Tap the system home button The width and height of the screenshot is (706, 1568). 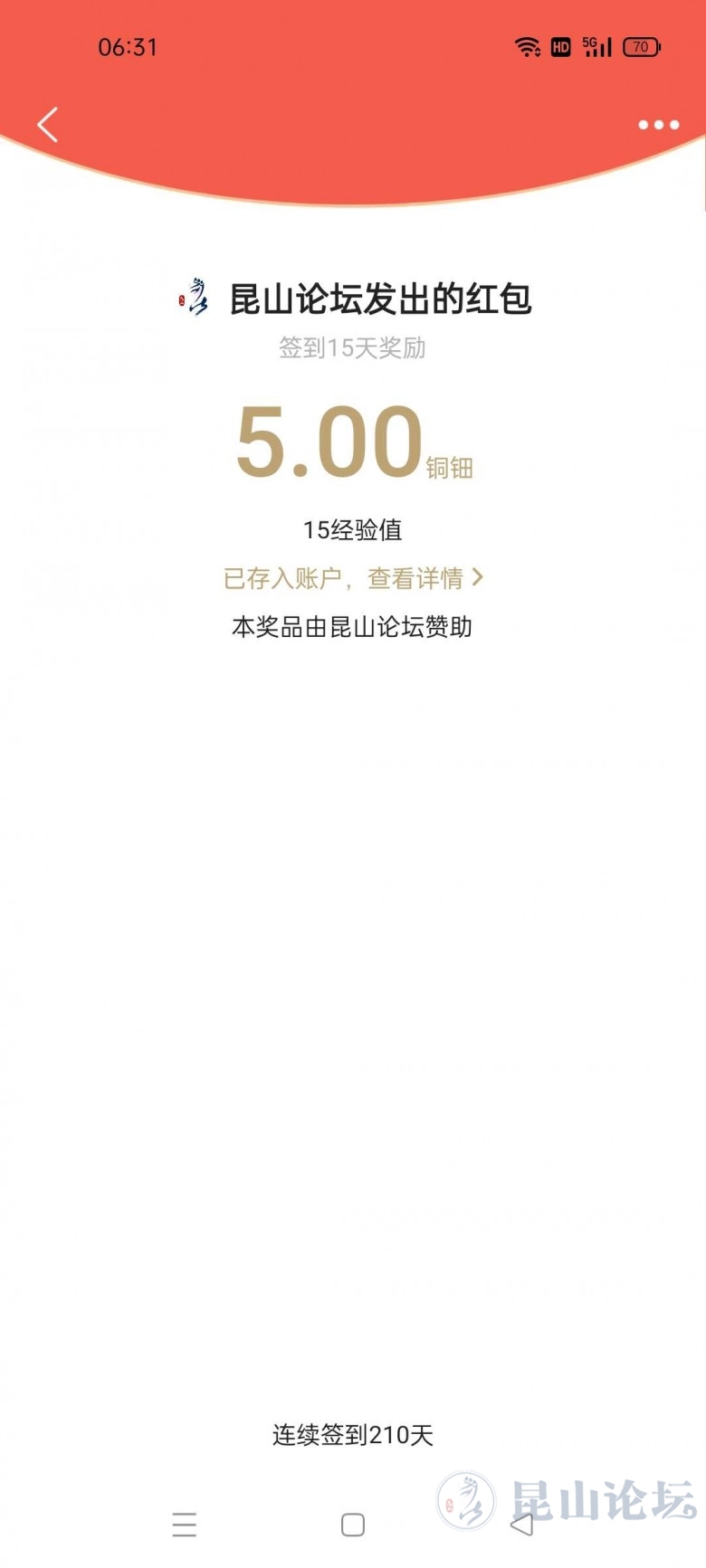pyautogui.click(x=353, y=1525)
